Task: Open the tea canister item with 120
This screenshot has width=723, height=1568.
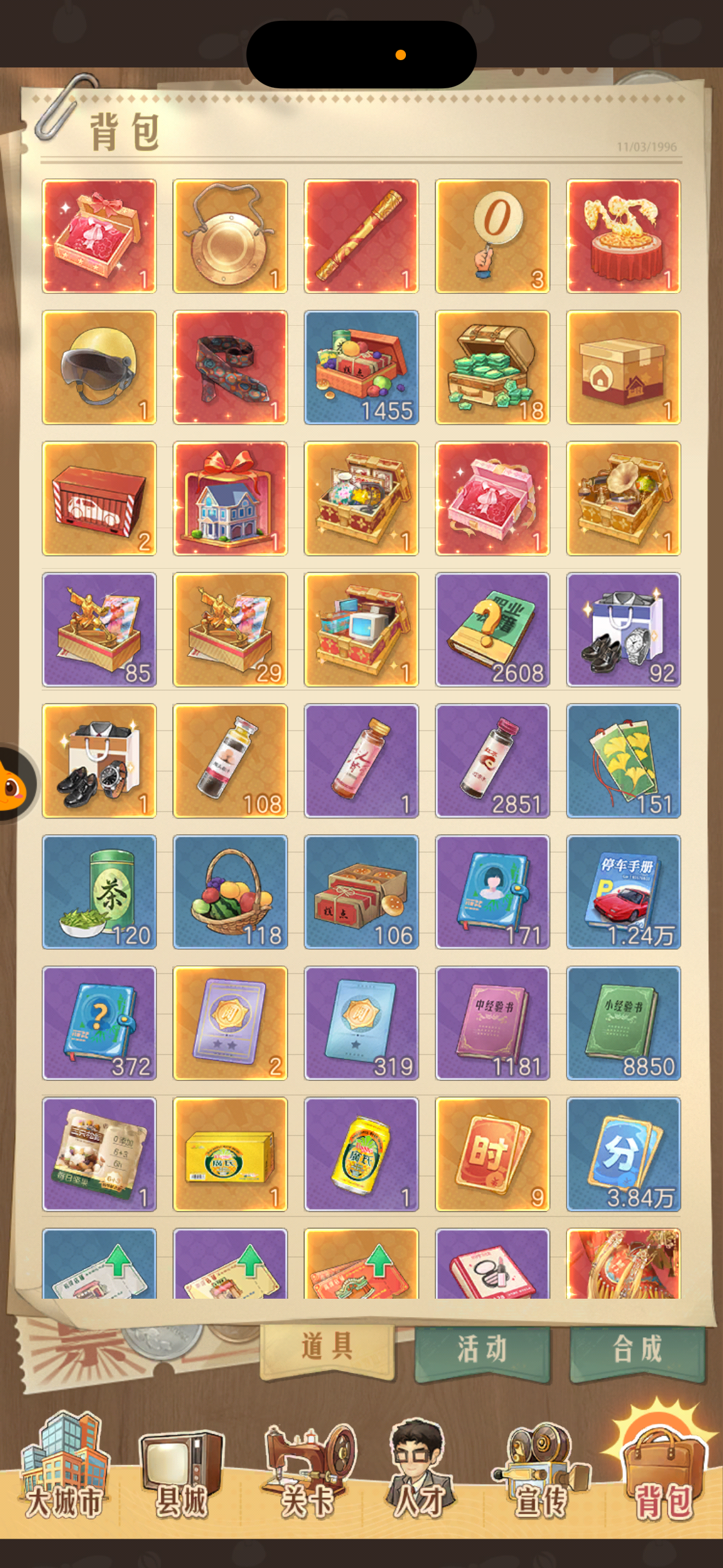Action: pos(99,892)
